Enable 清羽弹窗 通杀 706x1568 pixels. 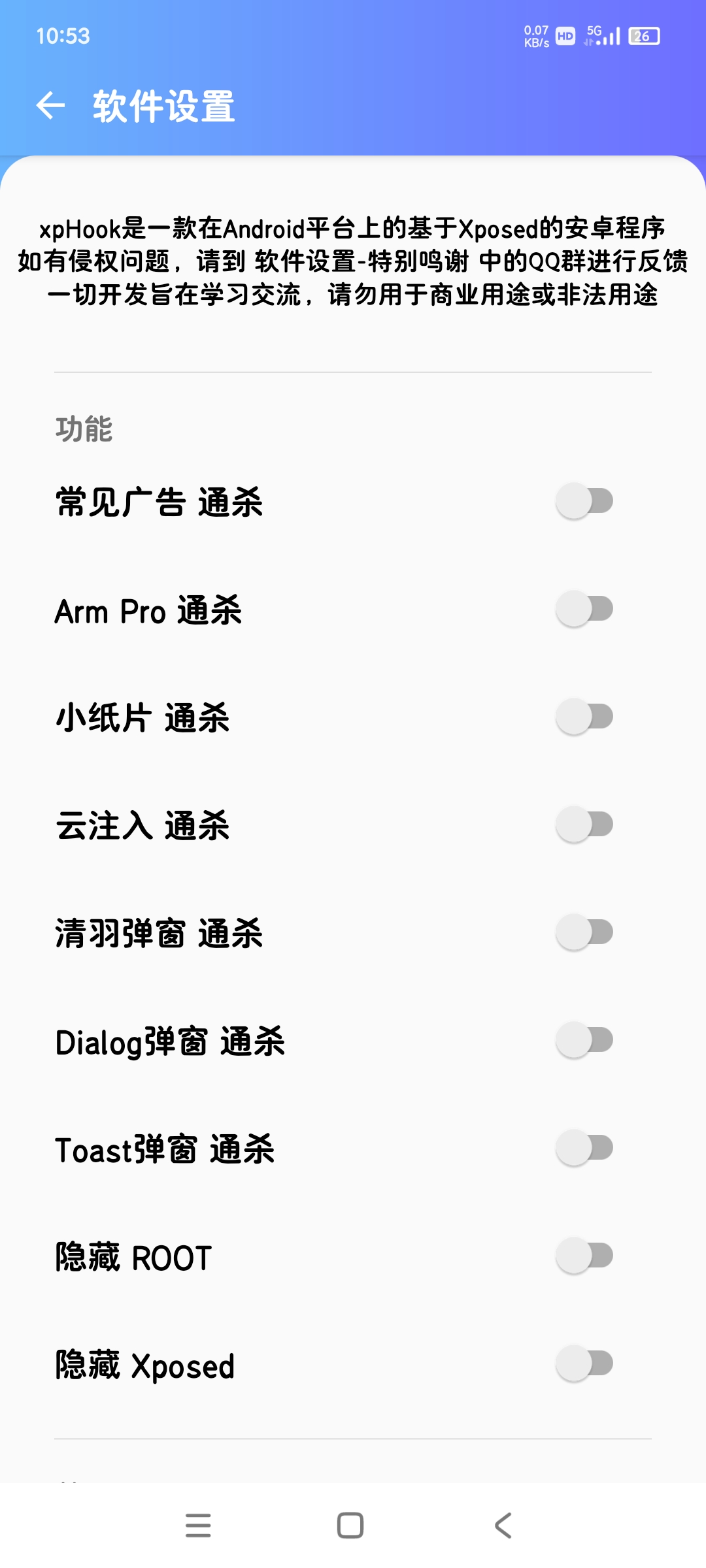click(584, 932)
